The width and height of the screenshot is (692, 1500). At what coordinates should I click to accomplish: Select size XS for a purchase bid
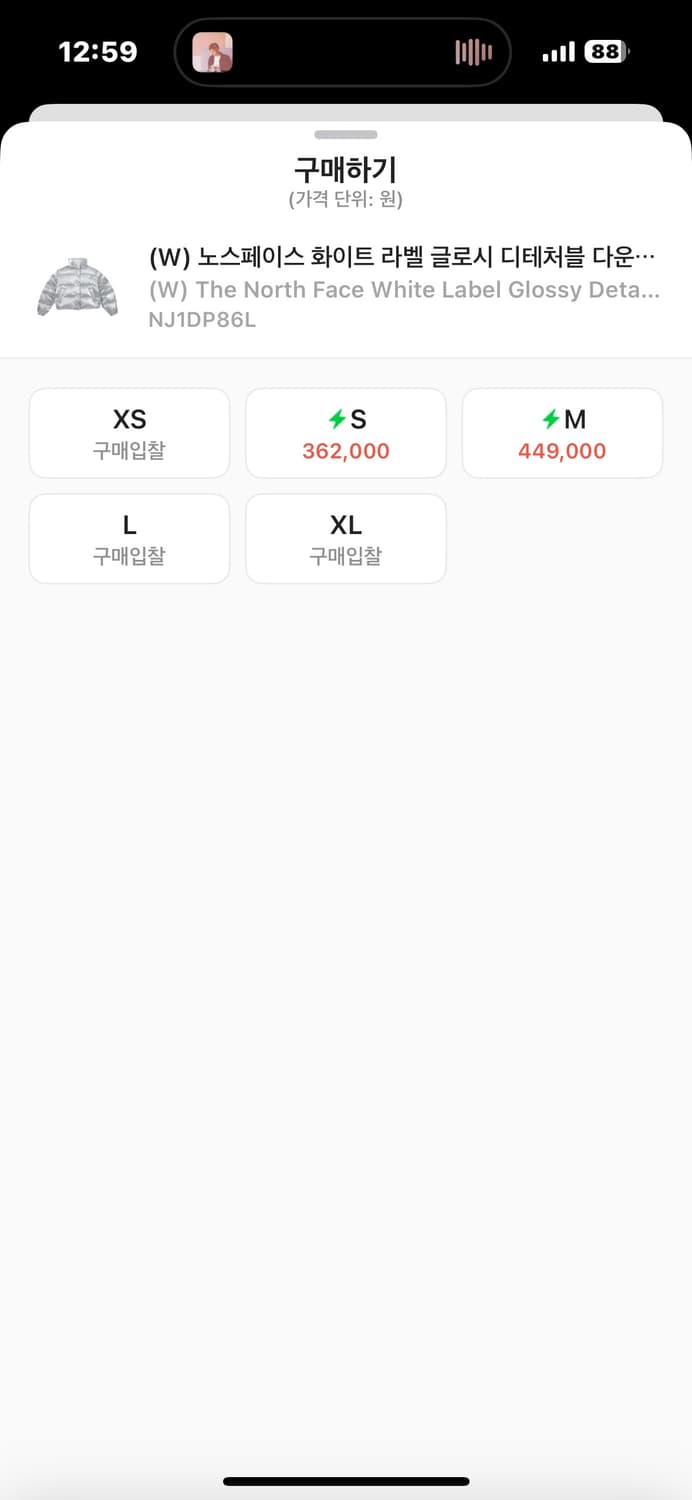click(130, 433)
